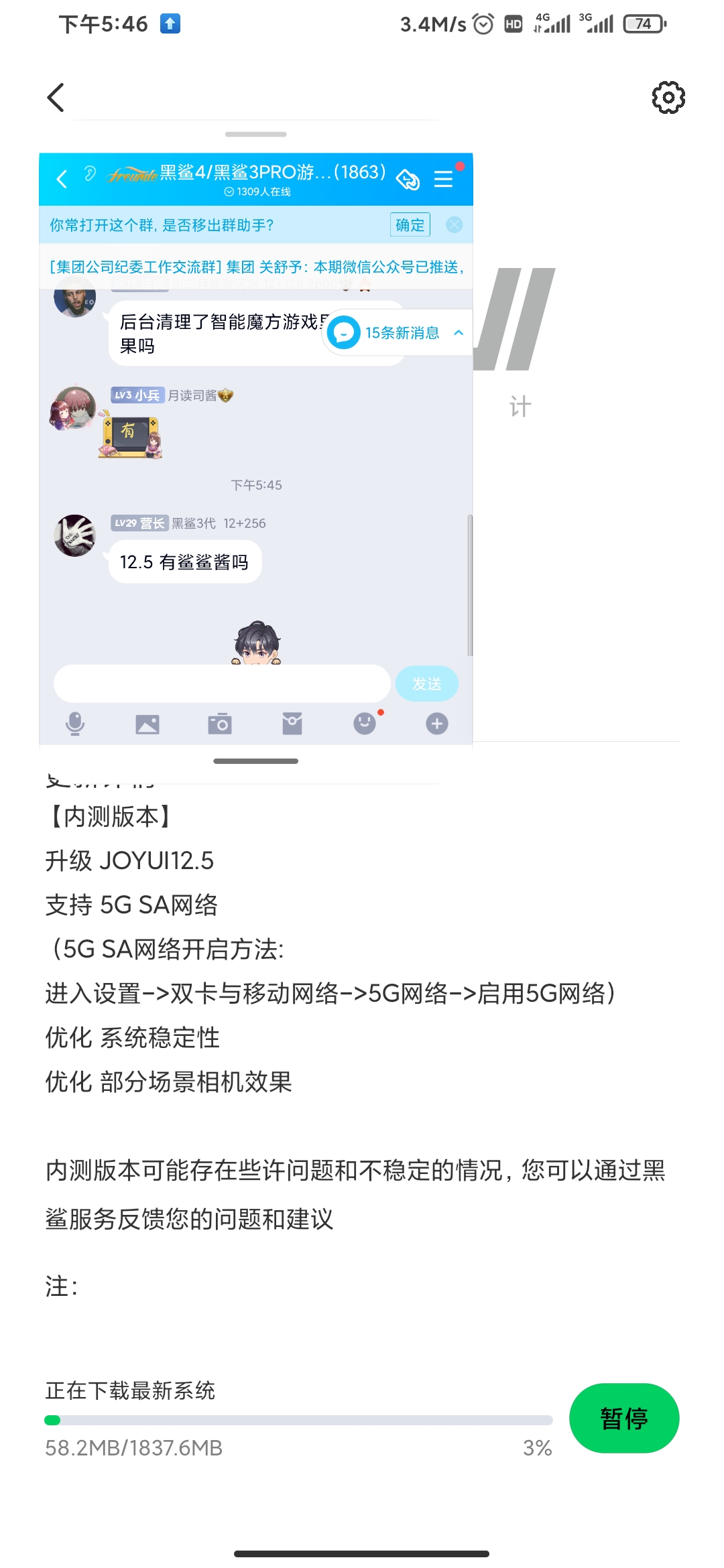Open 月读司酱's avatar profile
Viewport: 724px width, 1568px height.
coord(74,407)
